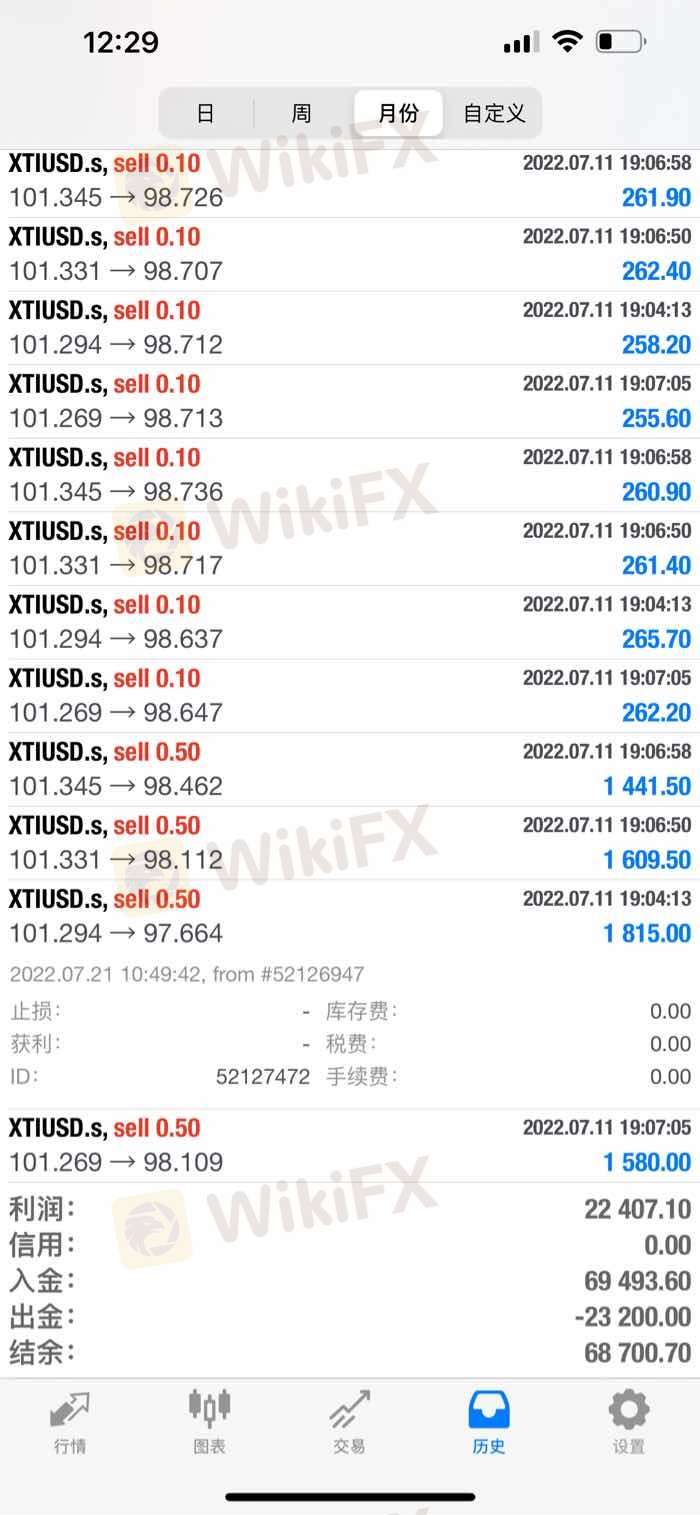The image size is (700, 1515).
Task: Open the 设置 settings tab
Action: point(629,1422)
